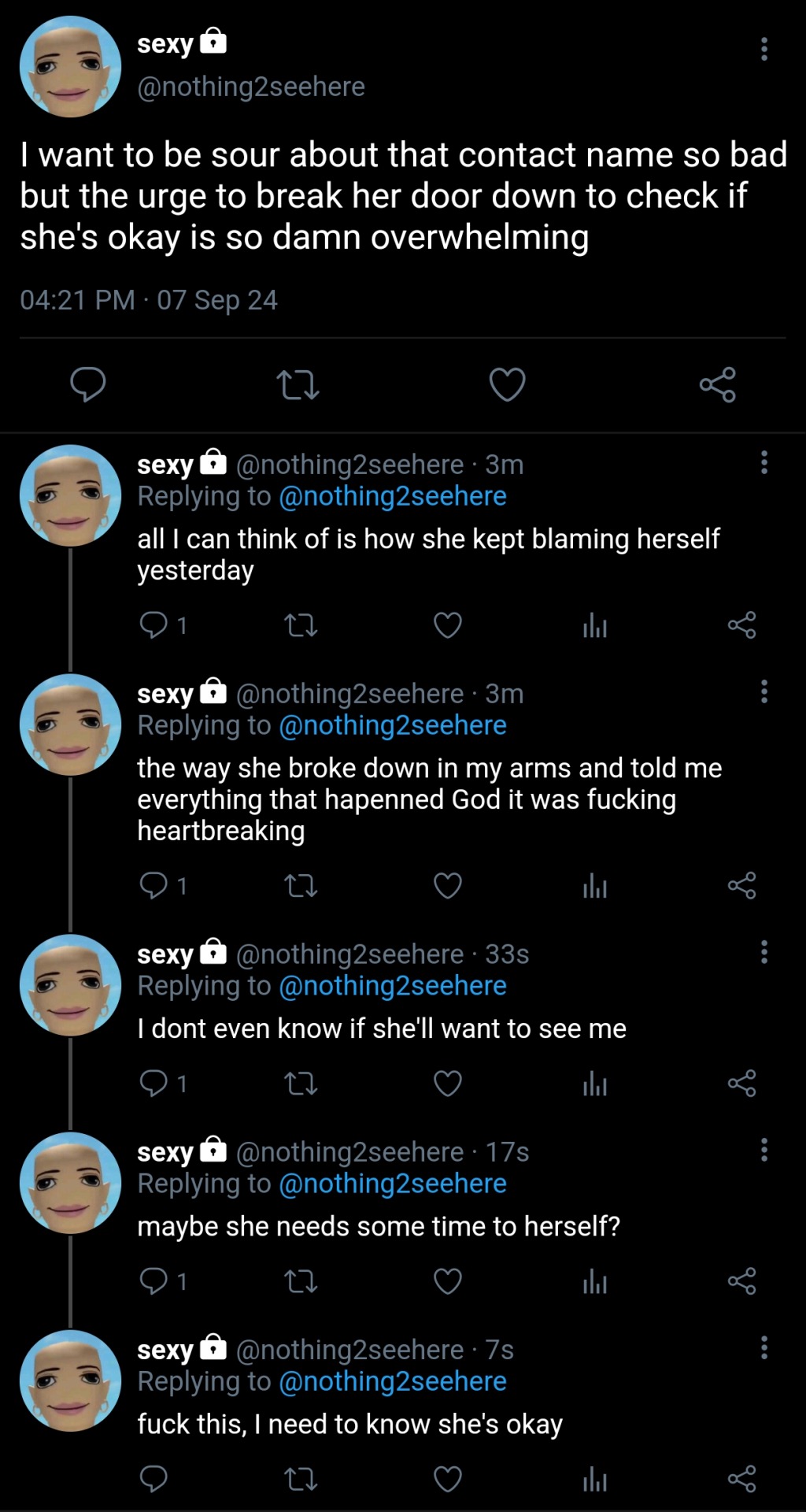Open replies on "kept blaming herself yesterday" tweet
Image resolution: width=806 pixels, height=1512 pixels.
(x=153, y=625)
